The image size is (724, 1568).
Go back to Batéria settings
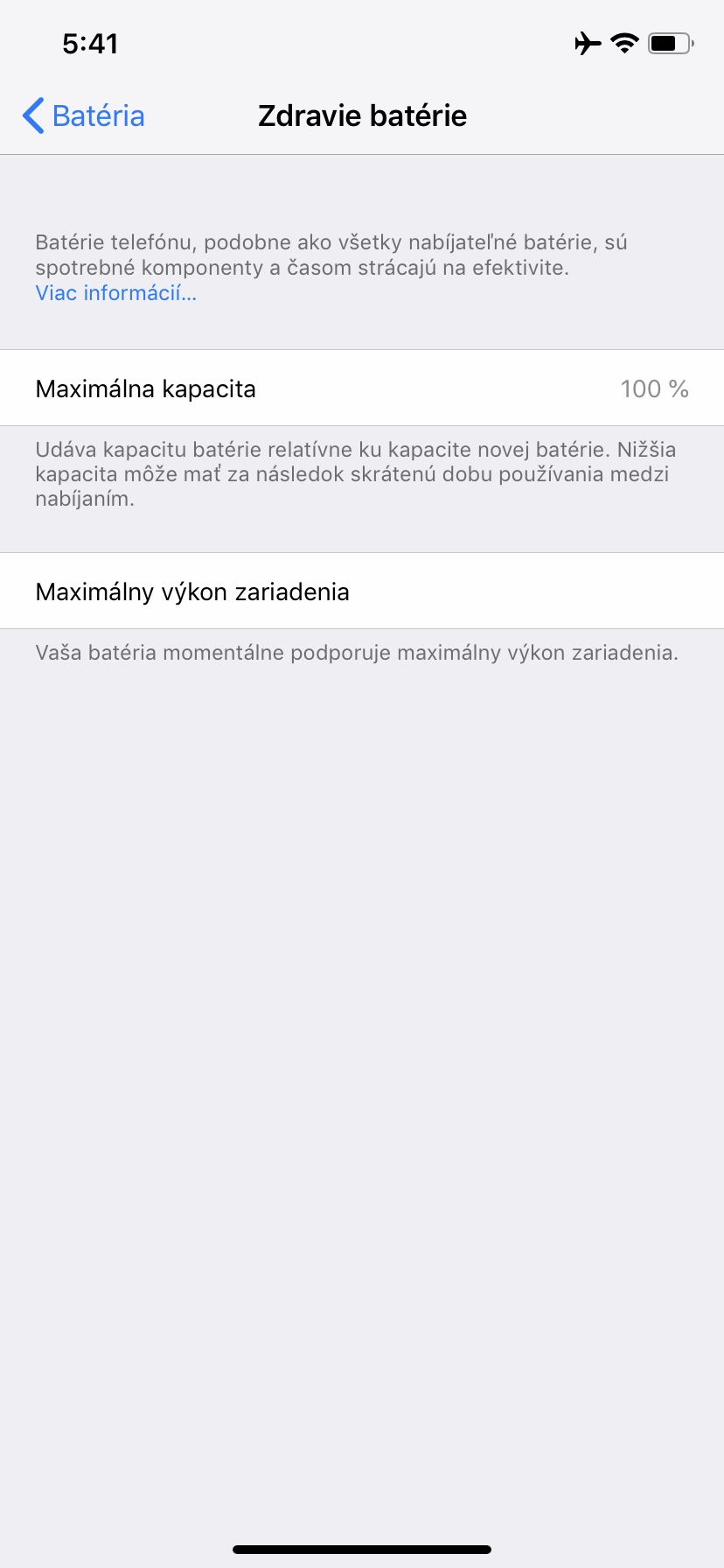click(x=84, y=115)
